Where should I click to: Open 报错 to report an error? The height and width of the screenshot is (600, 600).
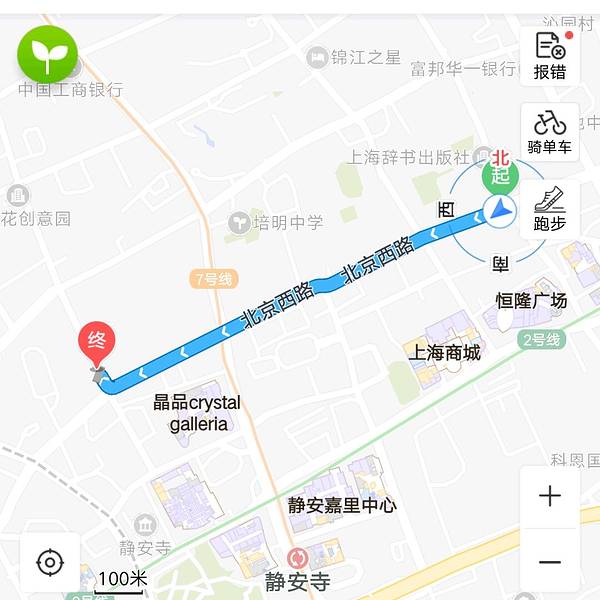click(x=550, y=56)
